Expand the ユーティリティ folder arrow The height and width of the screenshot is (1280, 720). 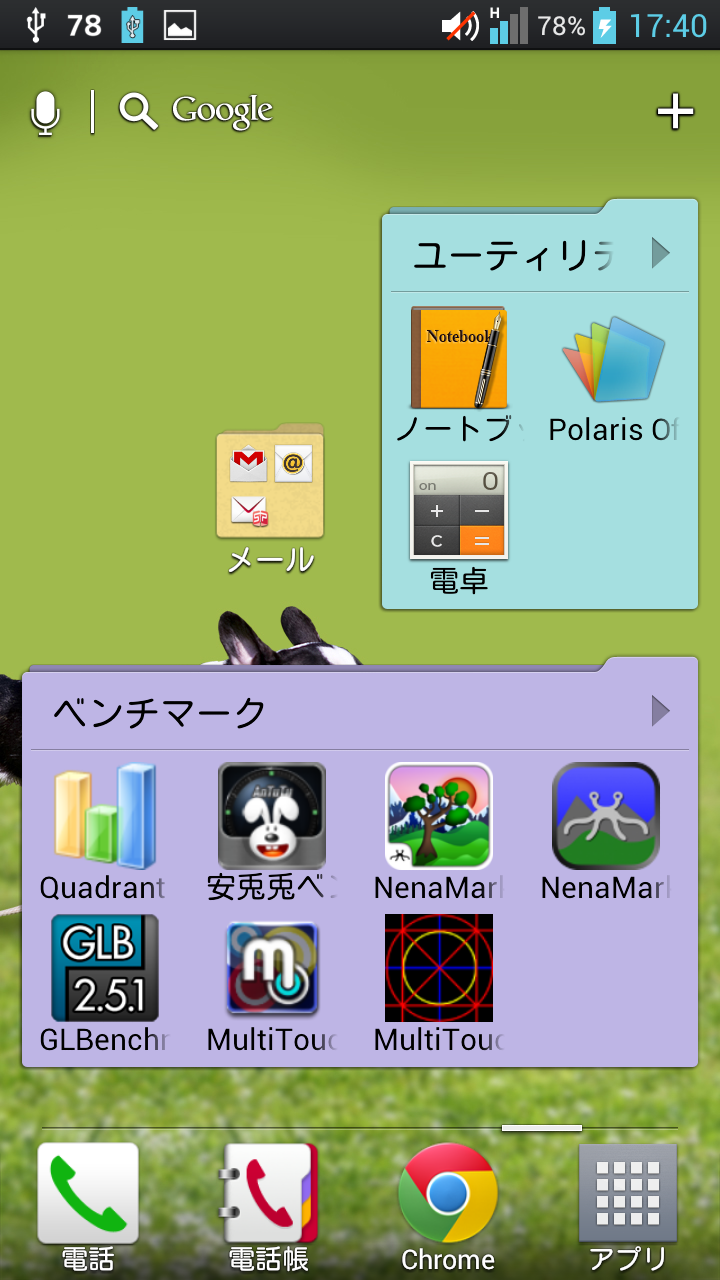coord(660,253)
